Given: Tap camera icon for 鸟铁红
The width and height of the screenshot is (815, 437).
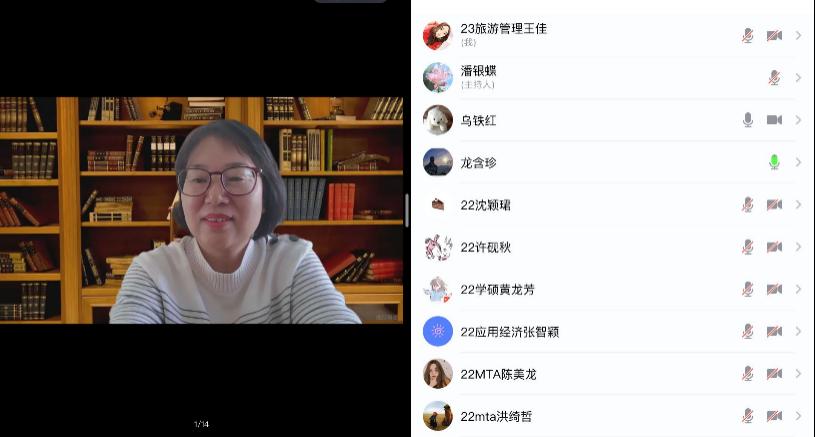Looking at the screenshot, I should [x=774, y=120].
